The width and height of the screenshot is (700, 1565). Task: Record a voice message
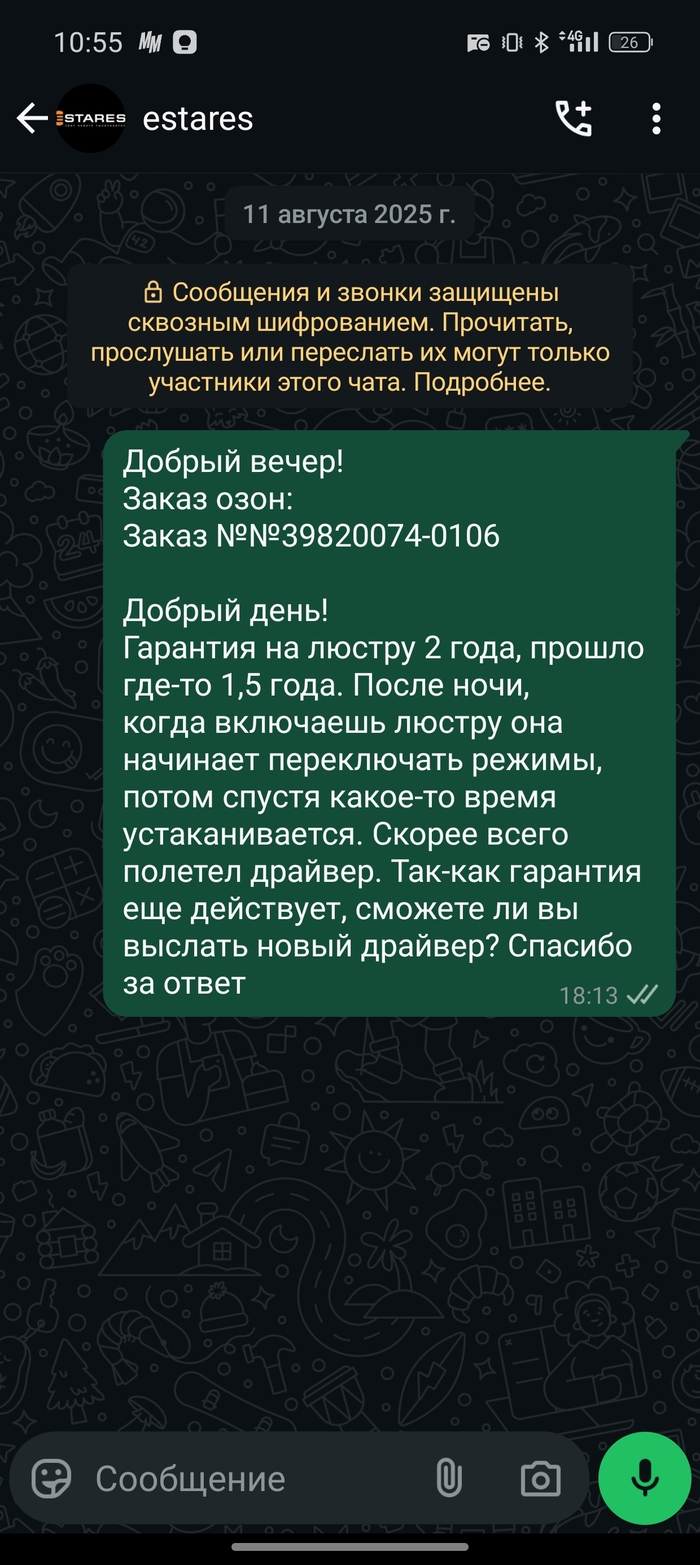645,1478
